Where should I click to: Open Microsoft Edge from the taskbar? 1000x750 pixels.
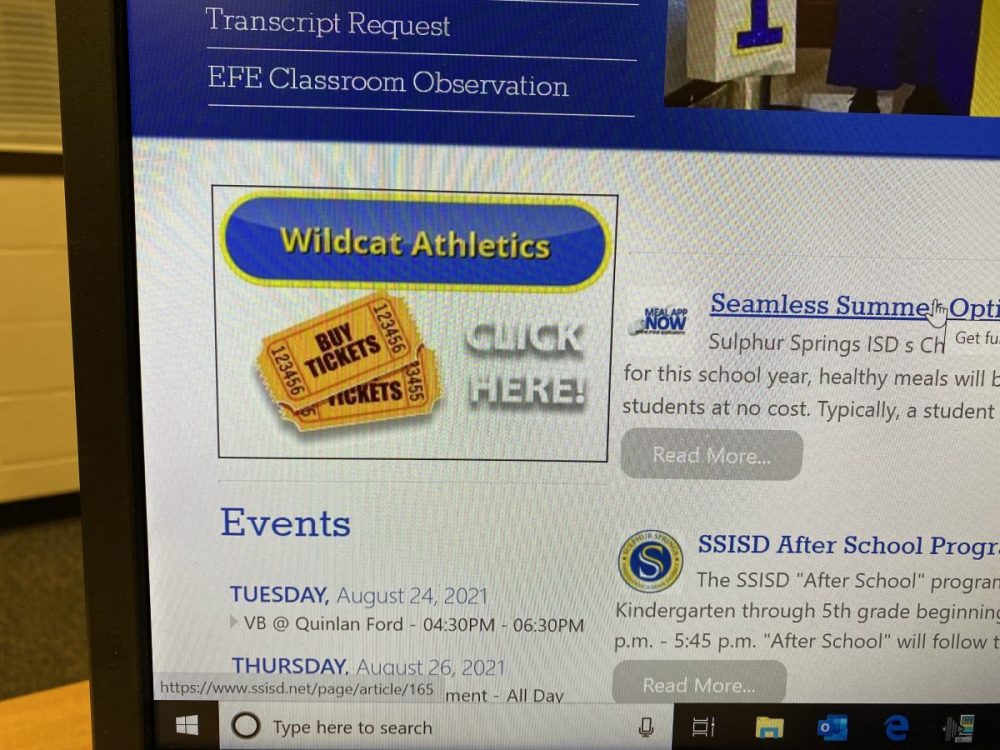895,728
